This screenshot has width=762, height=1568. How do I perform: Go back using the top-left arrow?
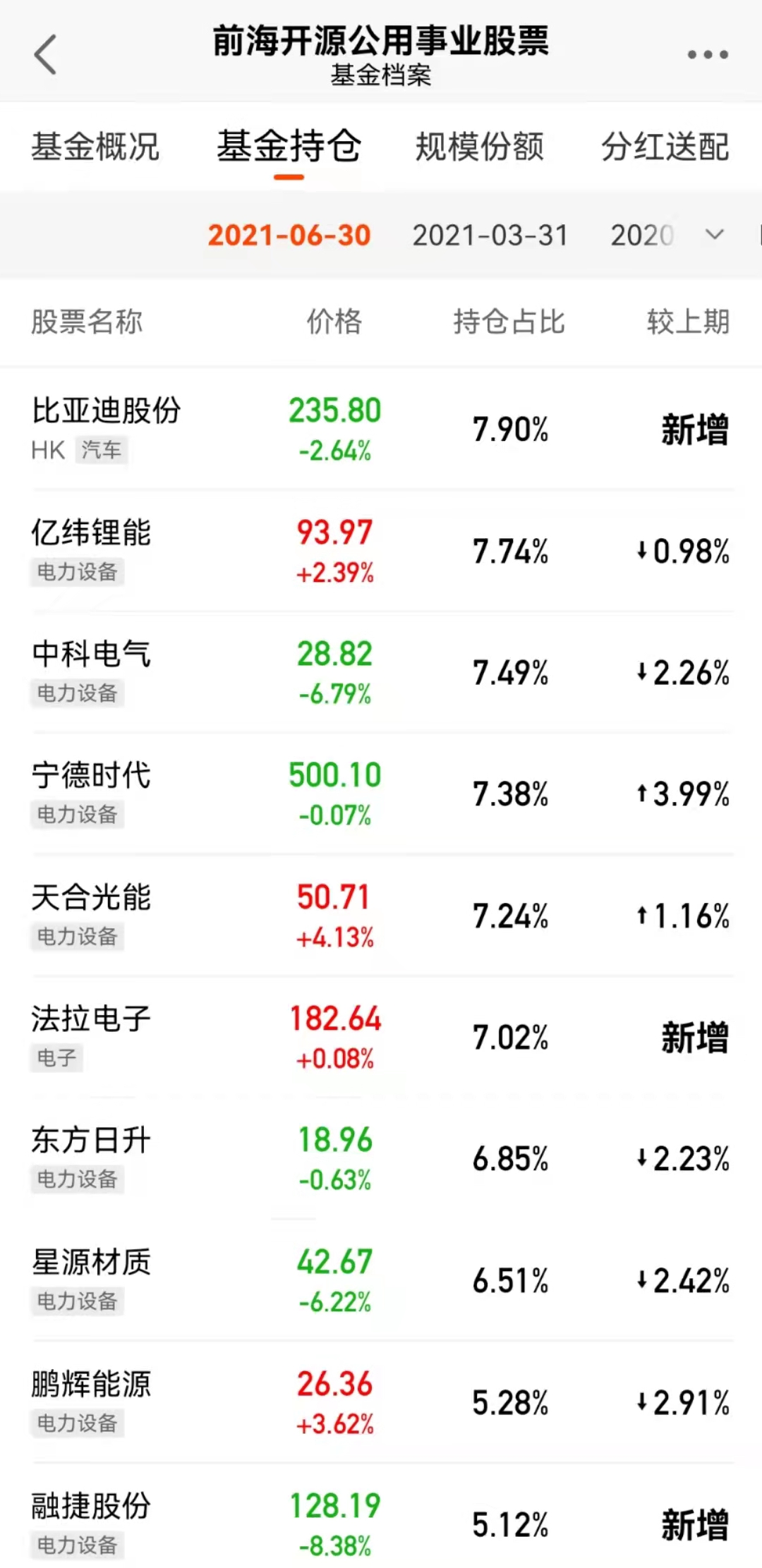[45, 55]
